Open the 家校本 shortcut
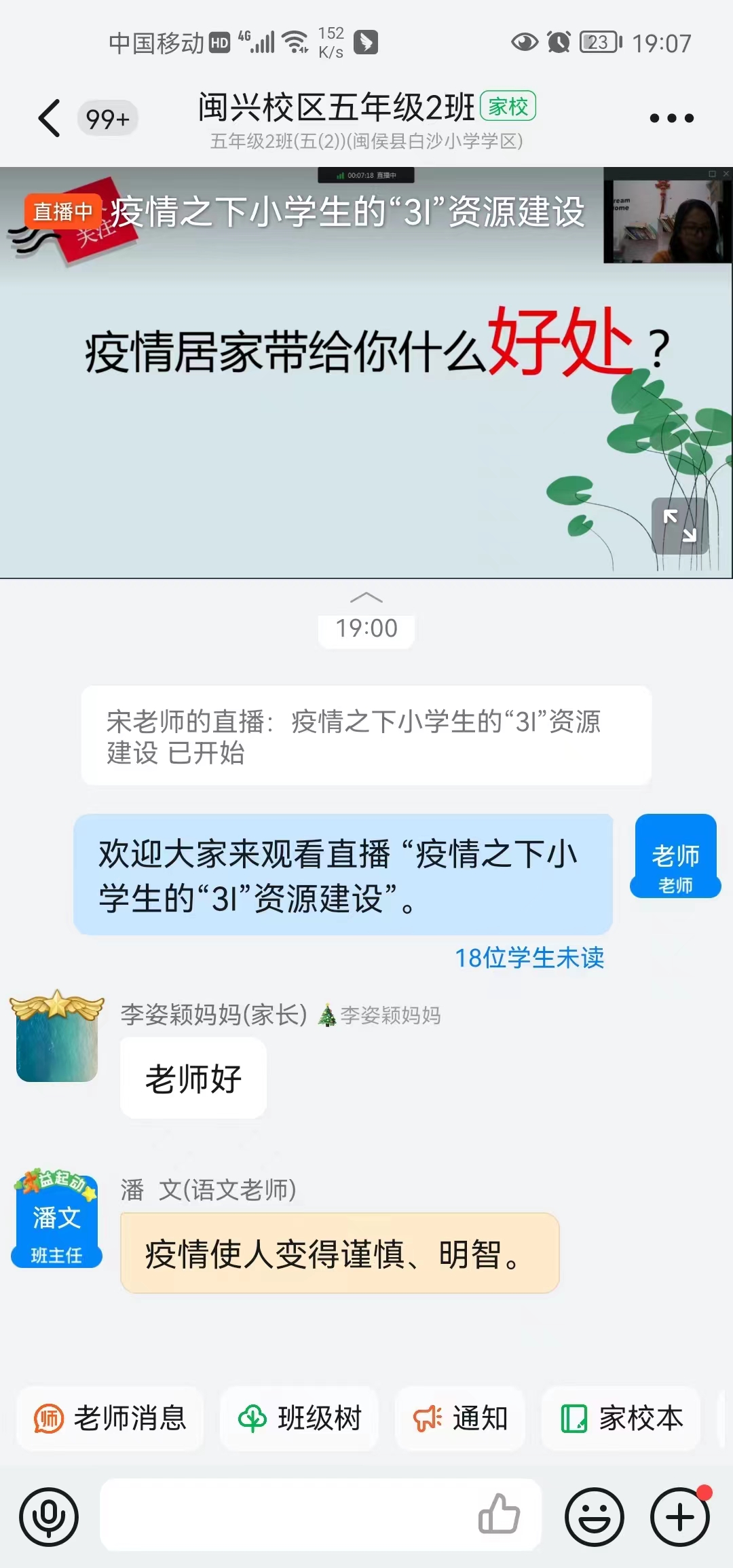The height and width of the screenshot is (1568, 733). (x=621, y=1418)
